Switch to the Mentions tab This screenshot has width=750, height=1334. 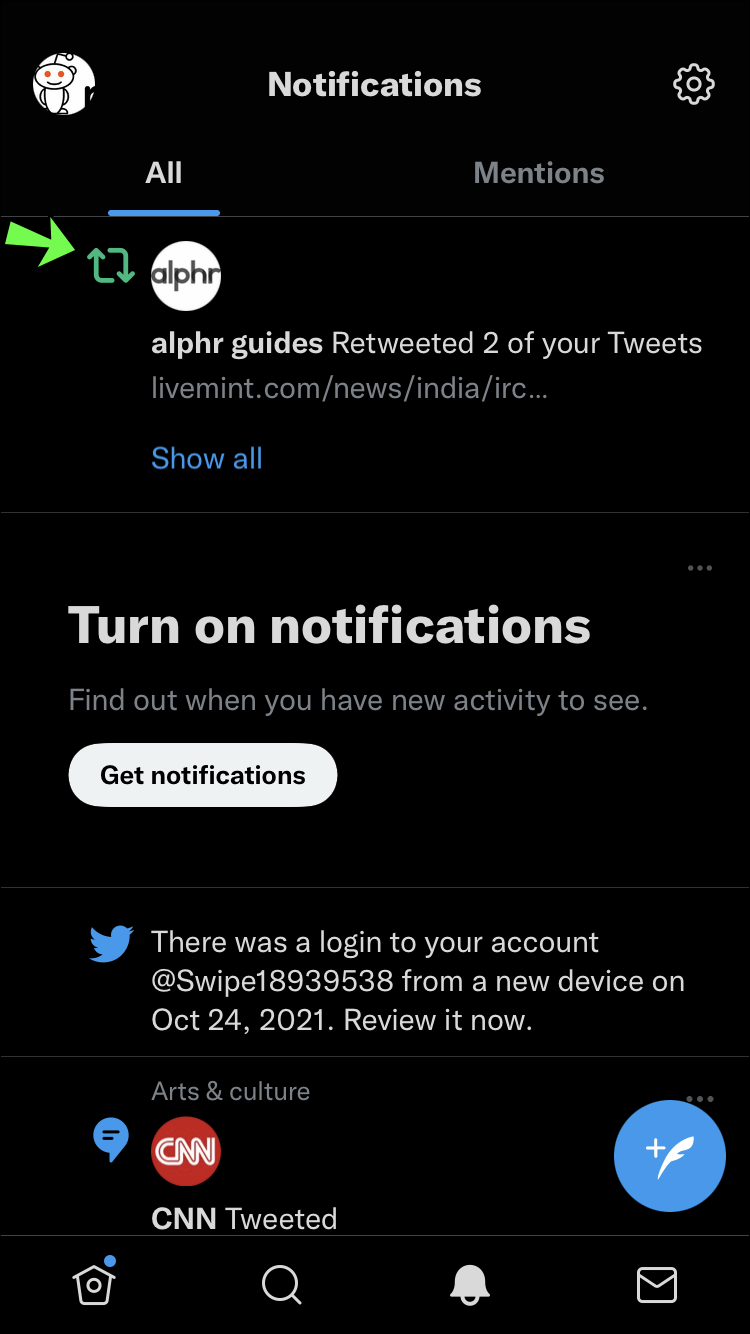click(x=538, y=174)
